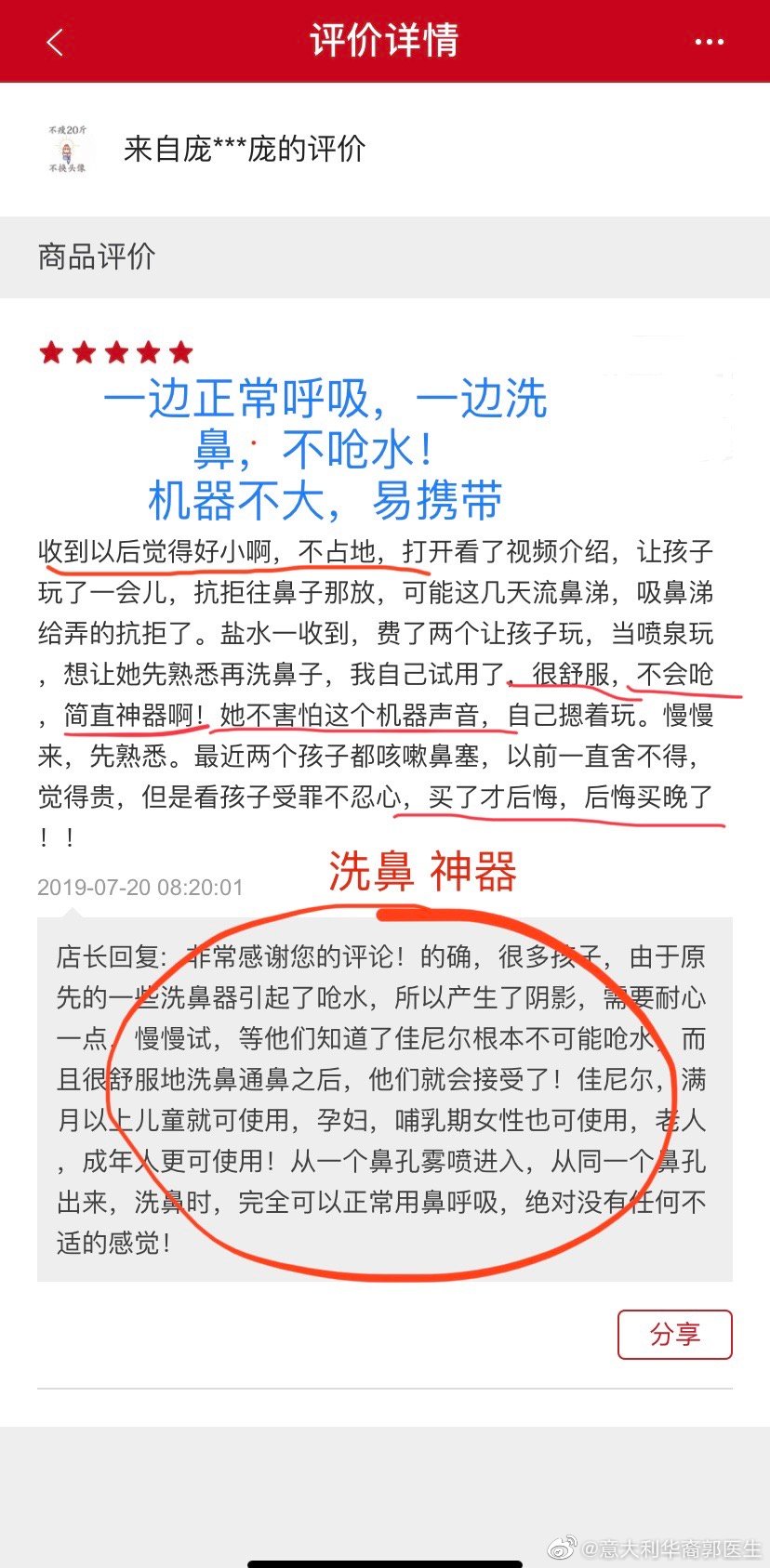Open the three-dot overflow menu
This screenshot has height=1568, width=770.
[709, 42]
